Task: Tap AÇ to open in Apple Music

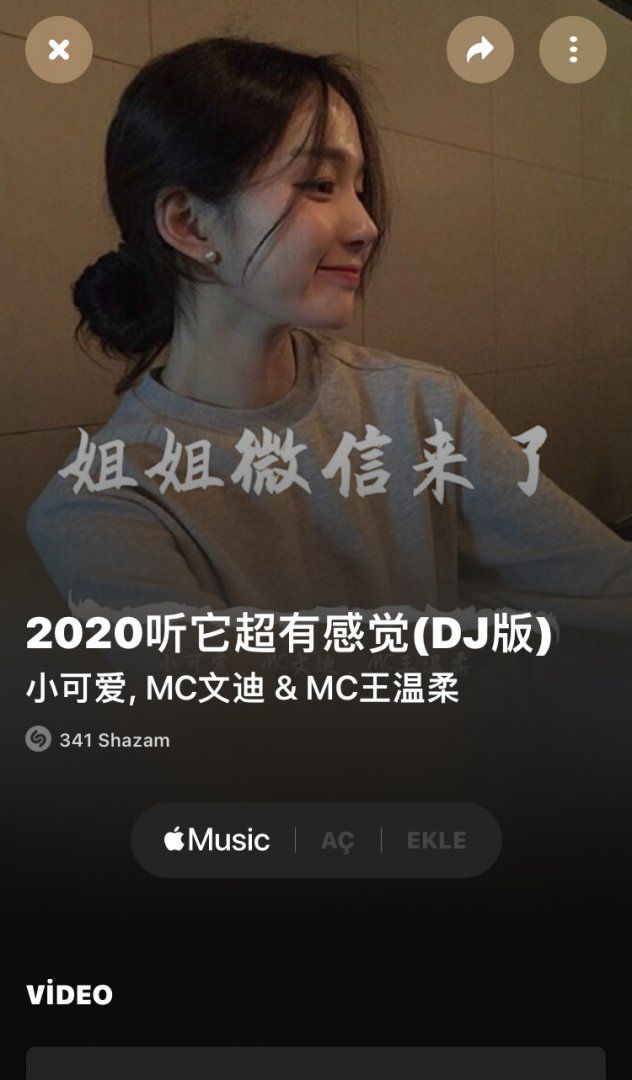Action: pos(338,841)
